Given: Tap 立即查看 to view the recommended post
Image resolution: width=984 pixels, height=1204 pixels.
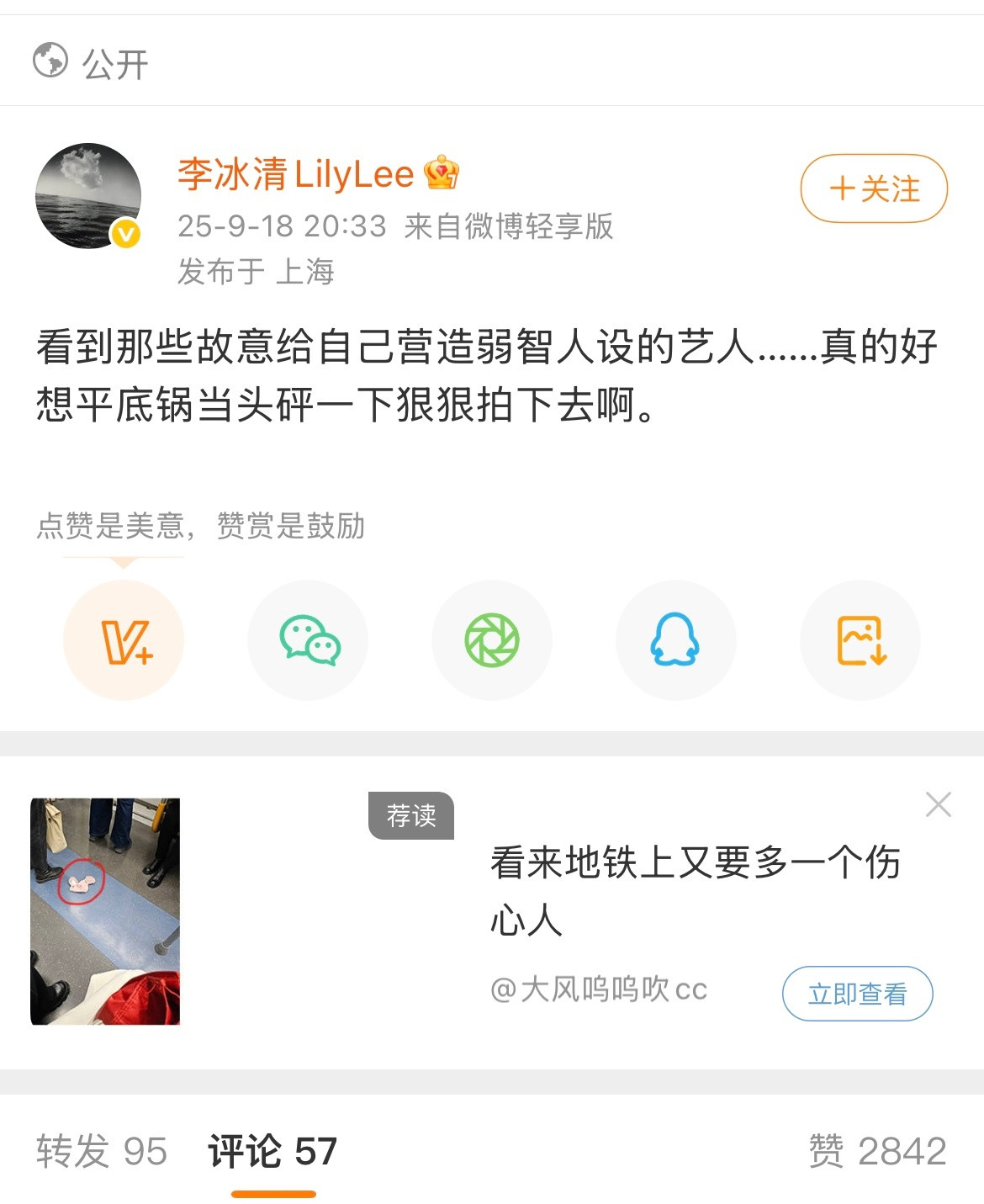Looking at the screenshot, I should (x=857, y=994).
